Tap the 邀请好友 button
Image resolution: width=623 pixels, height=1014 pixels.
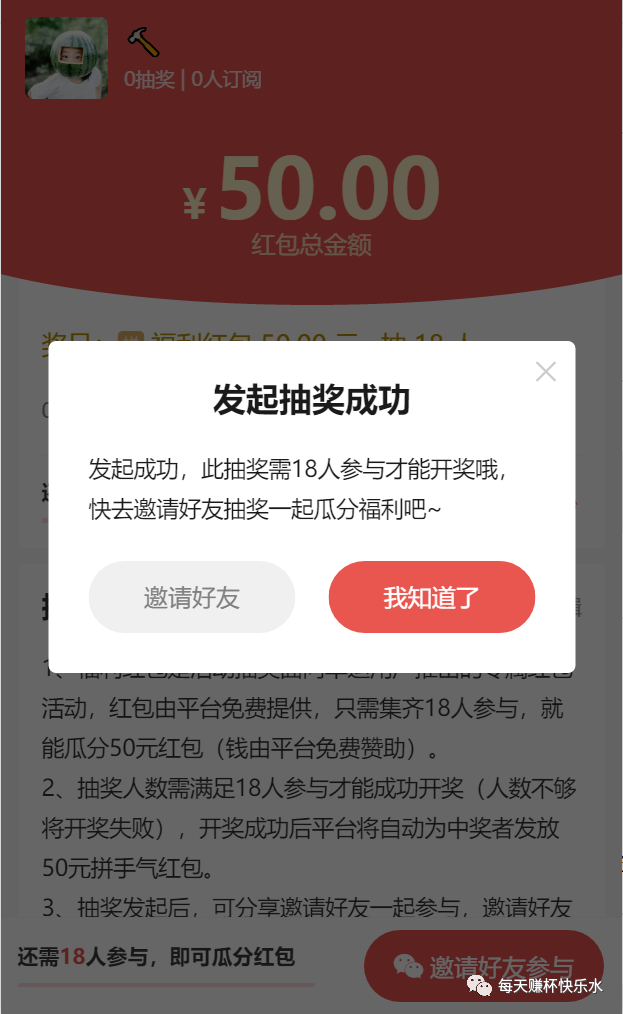(192, 598)
